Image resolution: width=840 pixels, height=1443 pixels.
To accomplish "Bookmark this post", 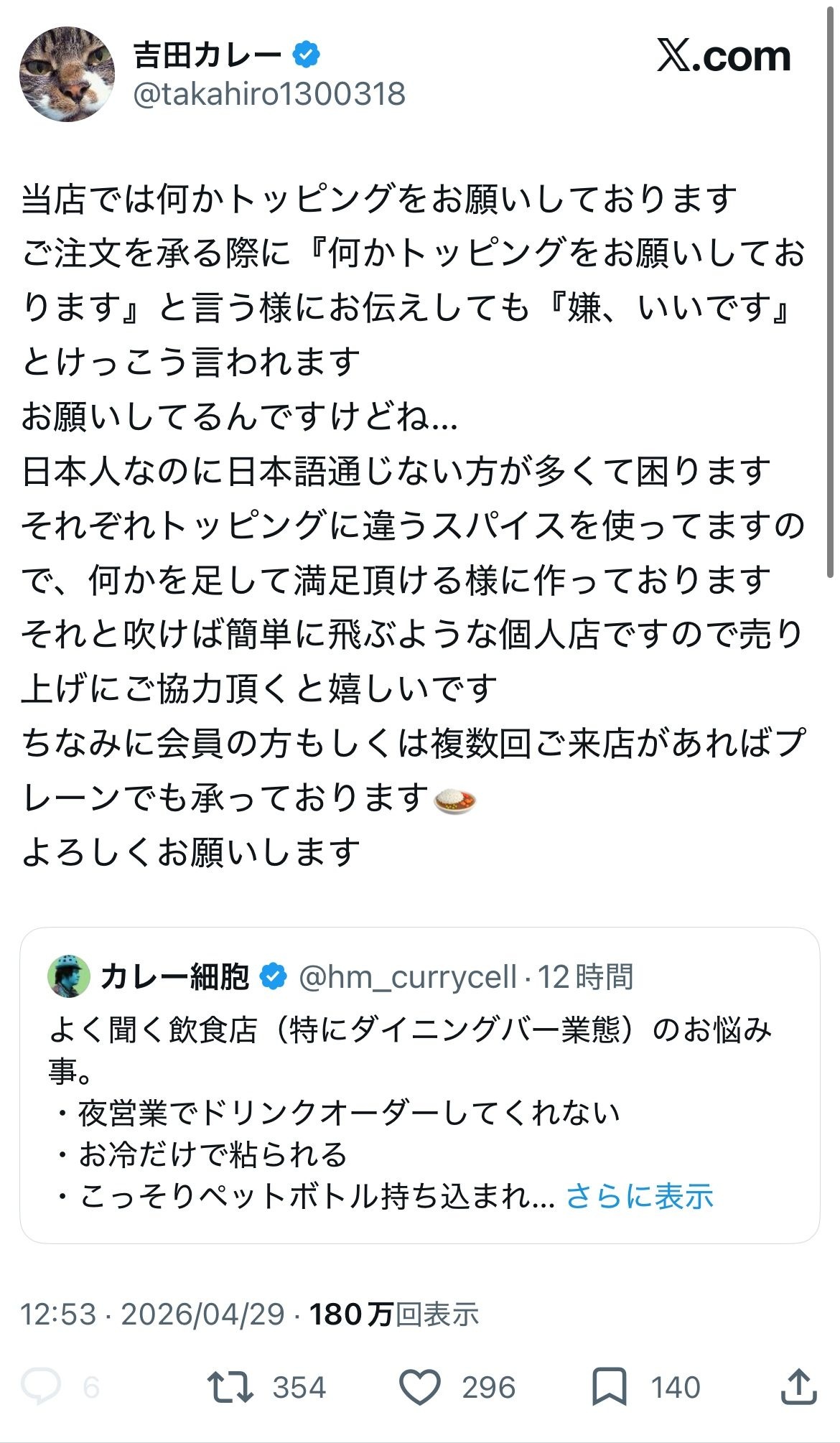I will tap(609, 1387).
